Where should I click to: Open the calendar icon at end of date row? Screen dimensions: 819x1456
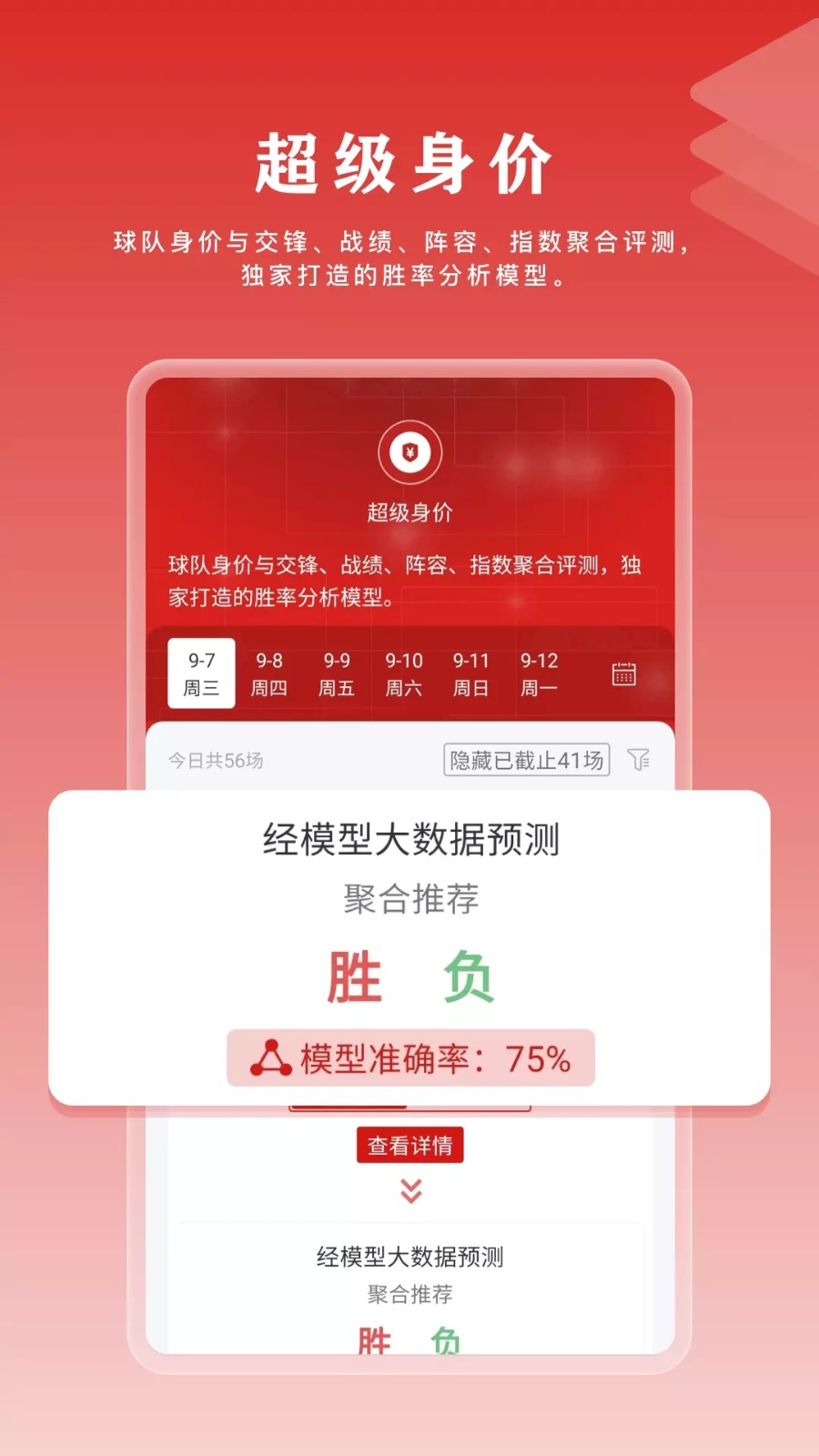pos(624,674)
